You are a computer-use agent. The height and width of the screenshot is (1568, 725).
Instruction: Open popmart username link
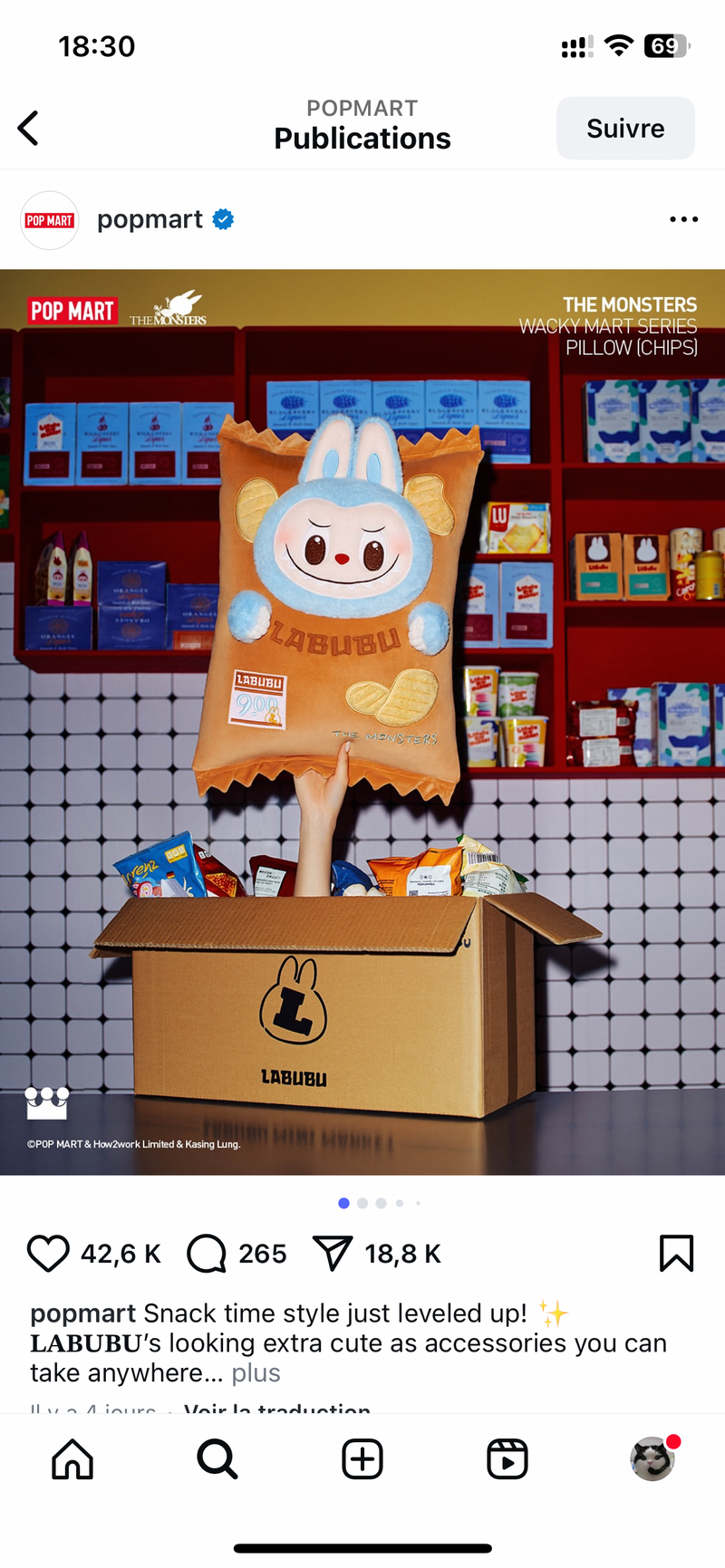point(150,219)
